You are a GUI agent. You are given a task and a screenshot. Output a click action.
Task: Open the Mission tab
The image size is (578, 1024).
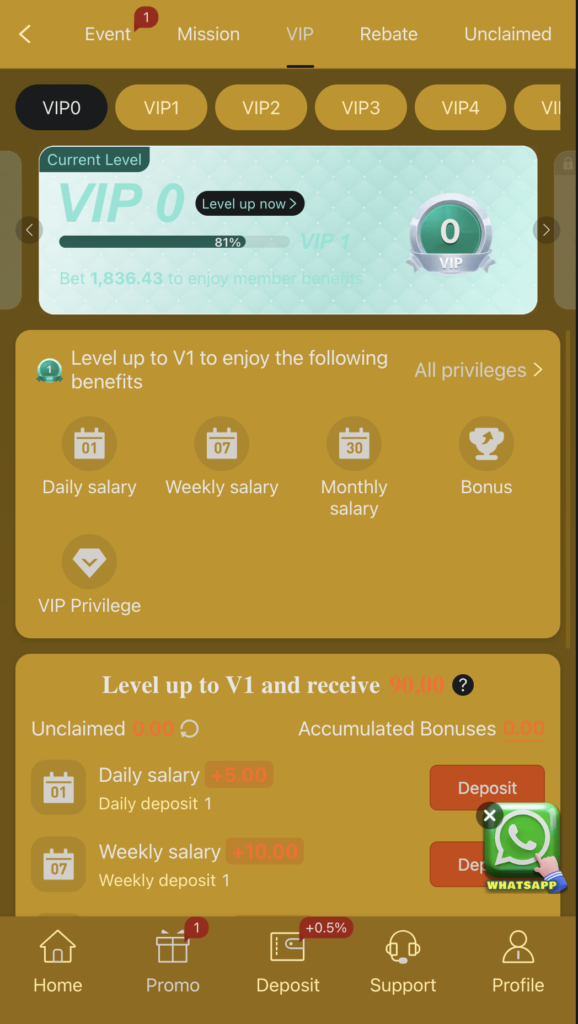coord(208,34)
